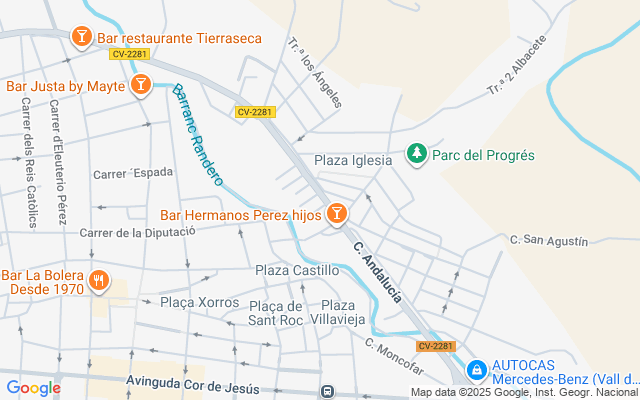Viewport: 640px width, 400px height.
Task: Open the Bar restaurante Tierraseca pin
Action: pyautogui.click(x=82, y=37)
